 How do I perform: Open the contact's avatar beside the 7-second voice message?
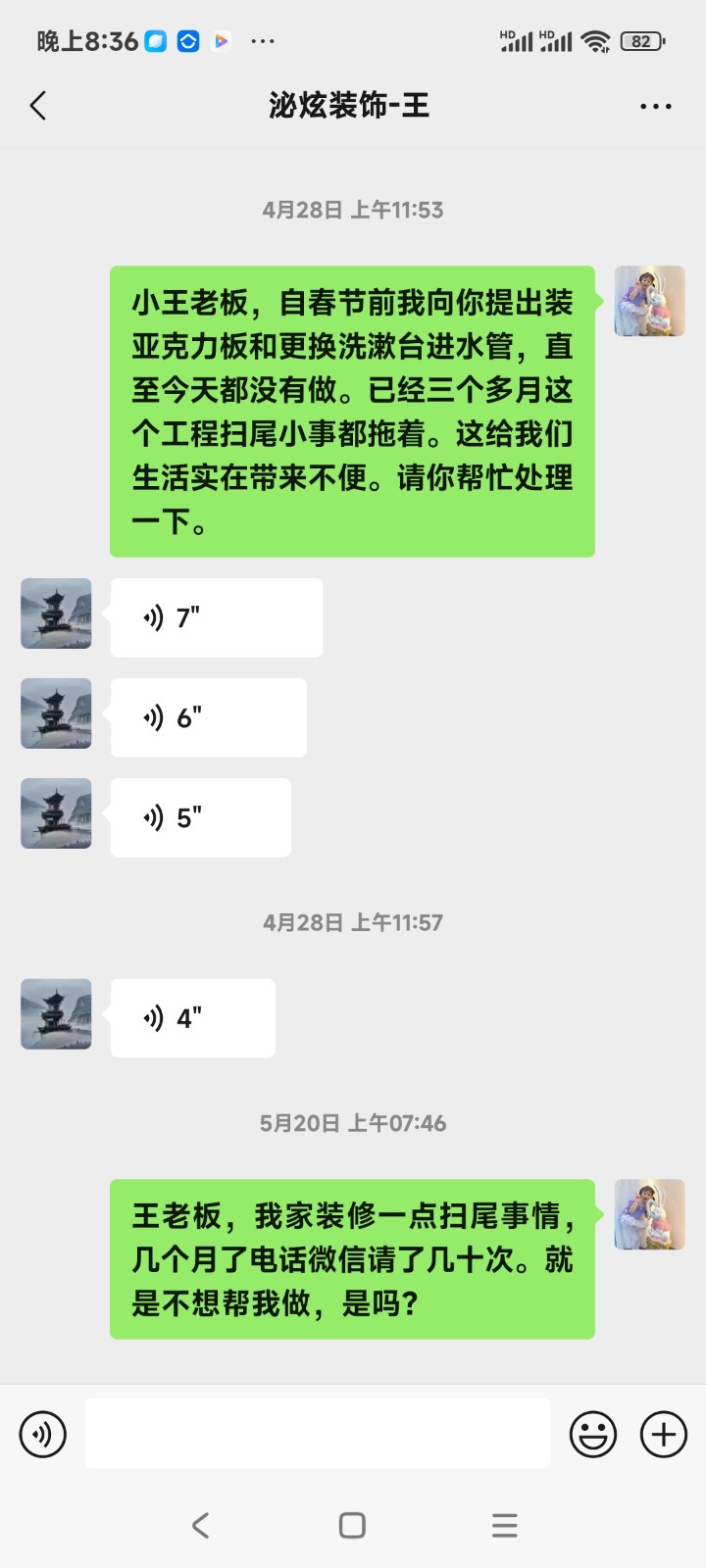56,613
